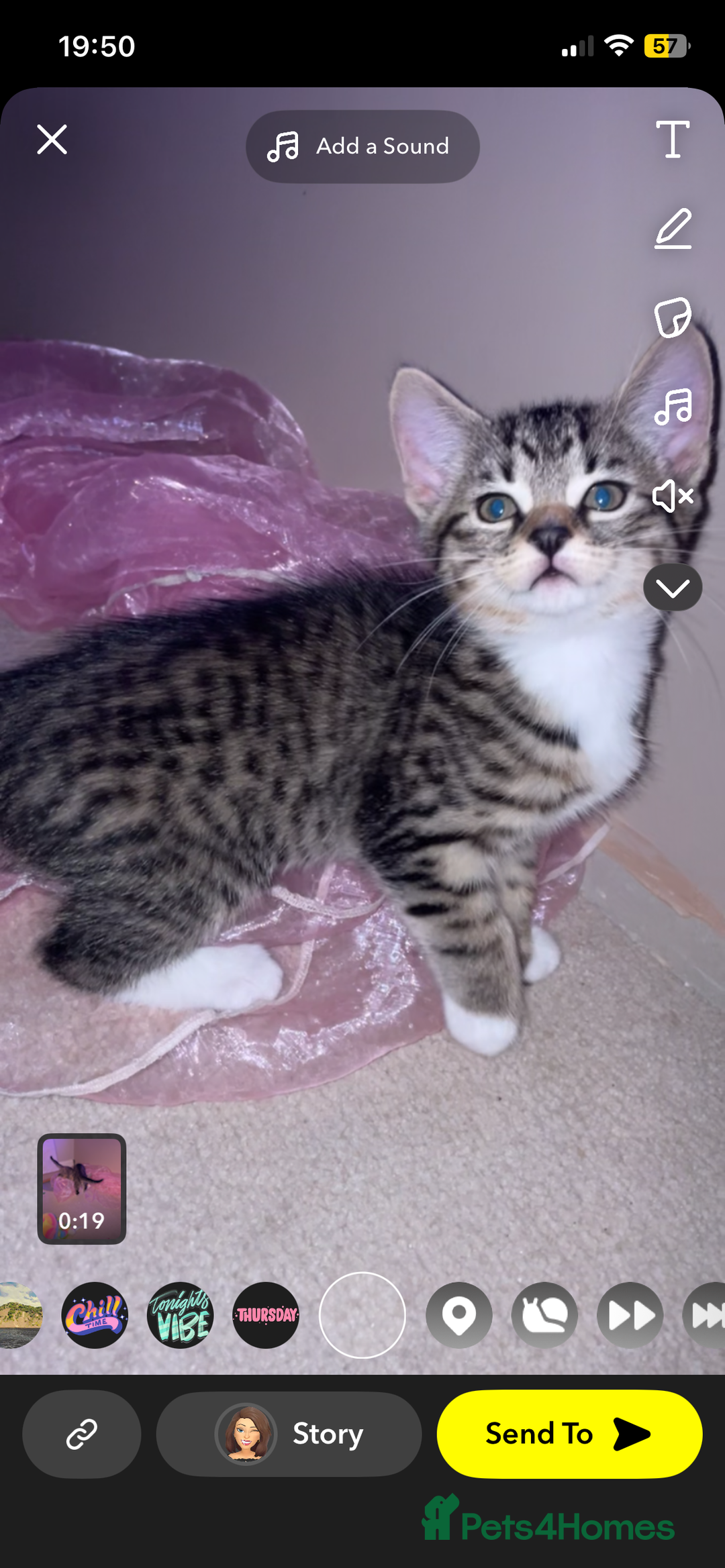This screenshot has width=725, height=1568.
Task: Toggle the muted speaker icon
Action: (x=673, y=496)
